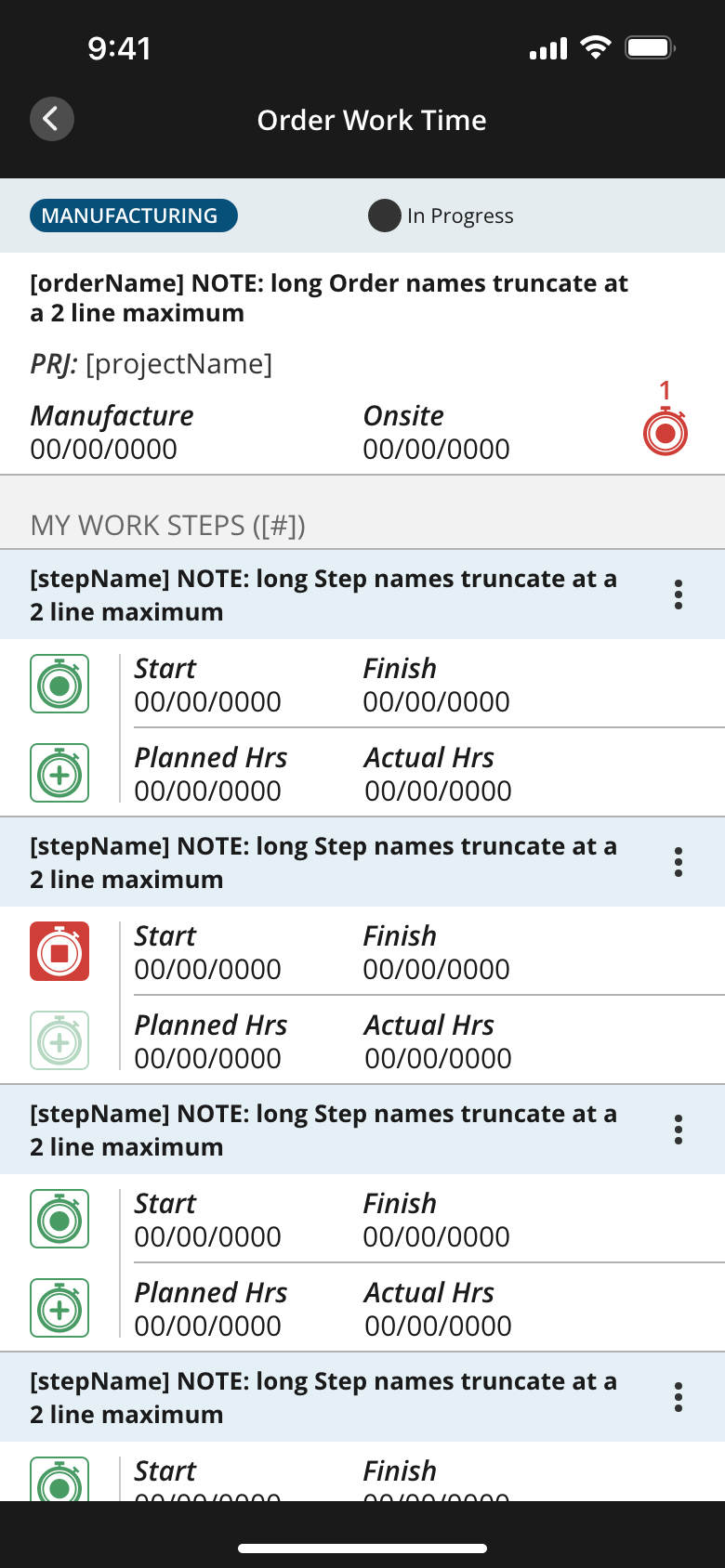Tap the disabled add-time icon on second step
725x1568 pixels.
59,1040
